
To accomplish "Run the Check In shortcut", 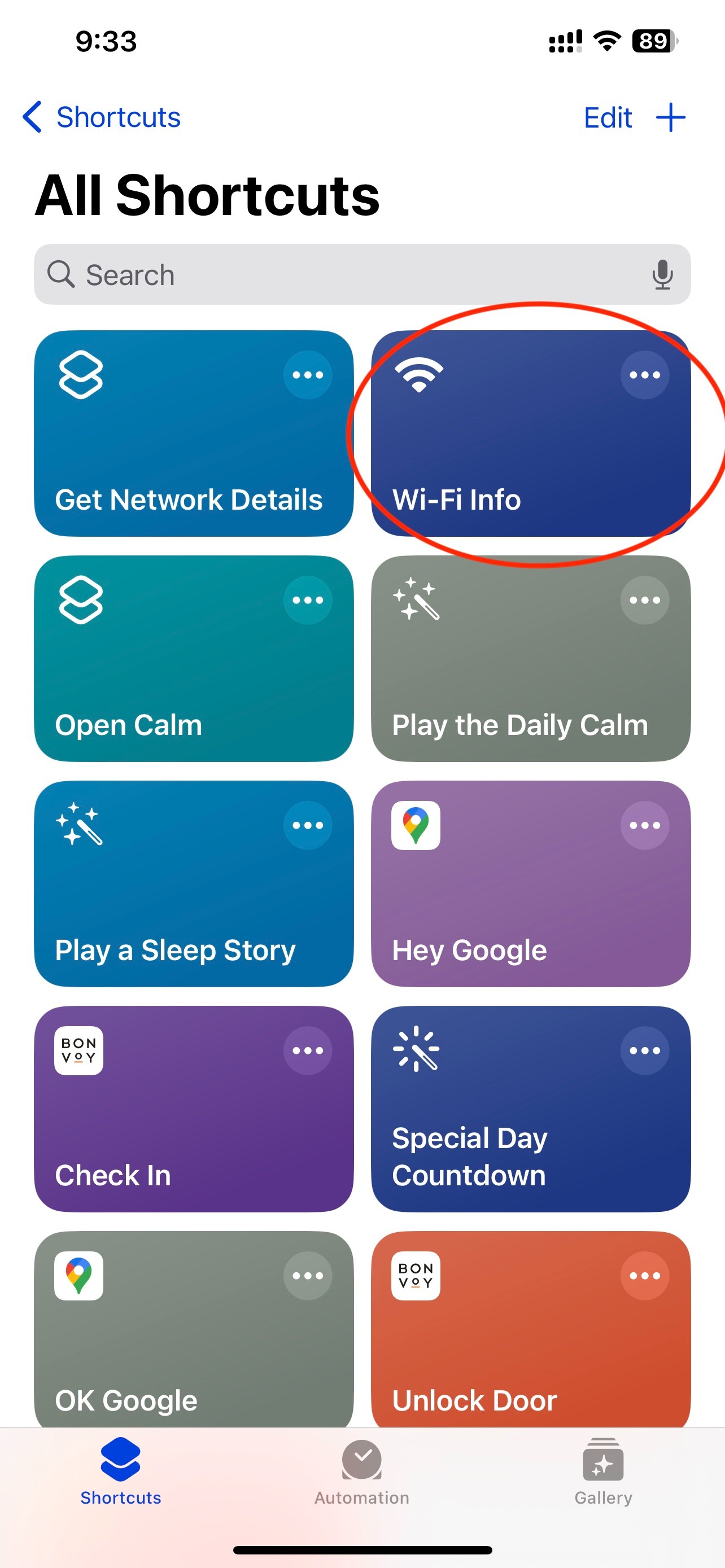I will pos(182,1132).
